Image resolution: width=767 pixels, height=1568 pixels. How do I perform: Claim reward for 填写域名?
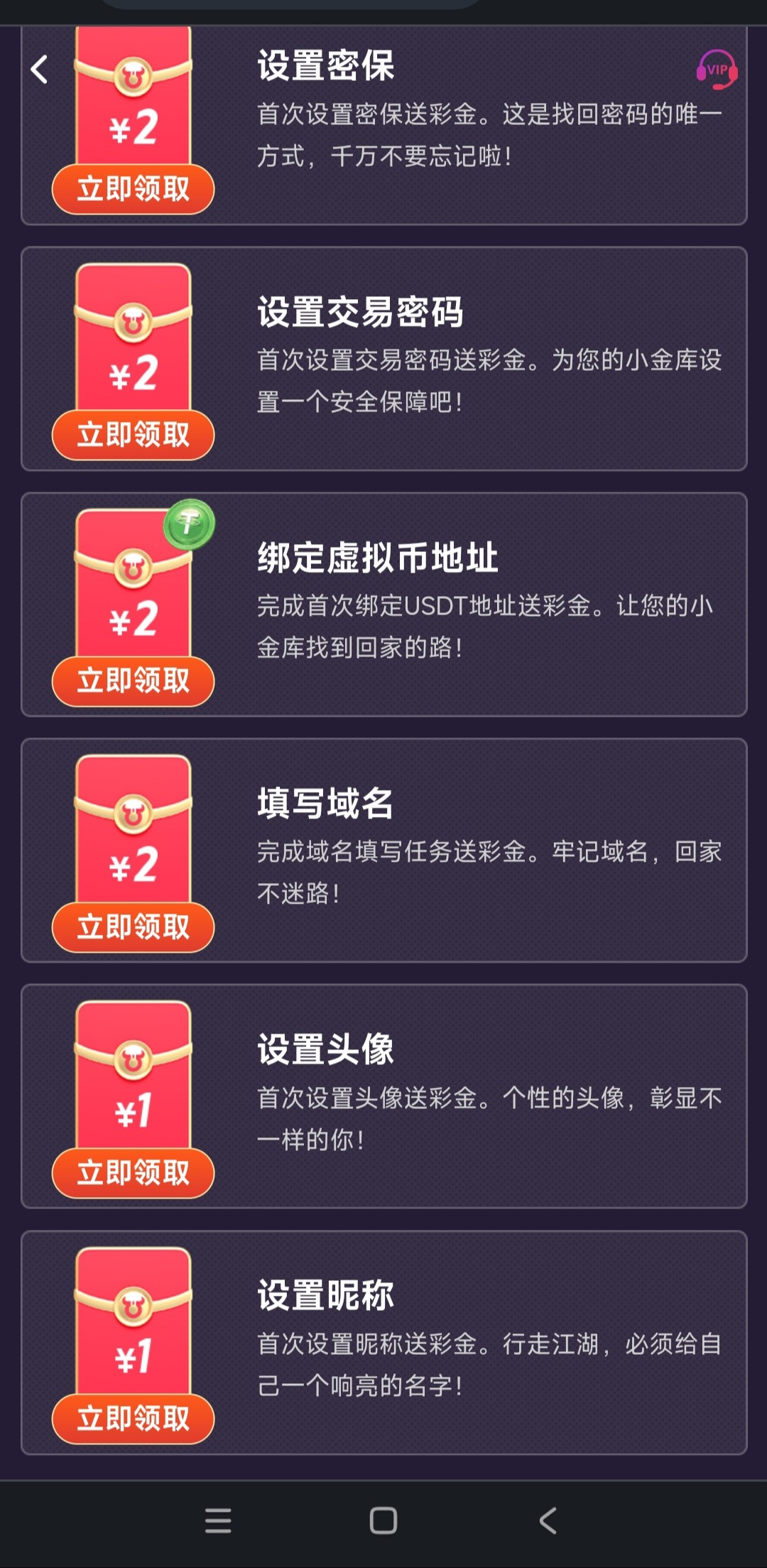[x=133, y=926]
